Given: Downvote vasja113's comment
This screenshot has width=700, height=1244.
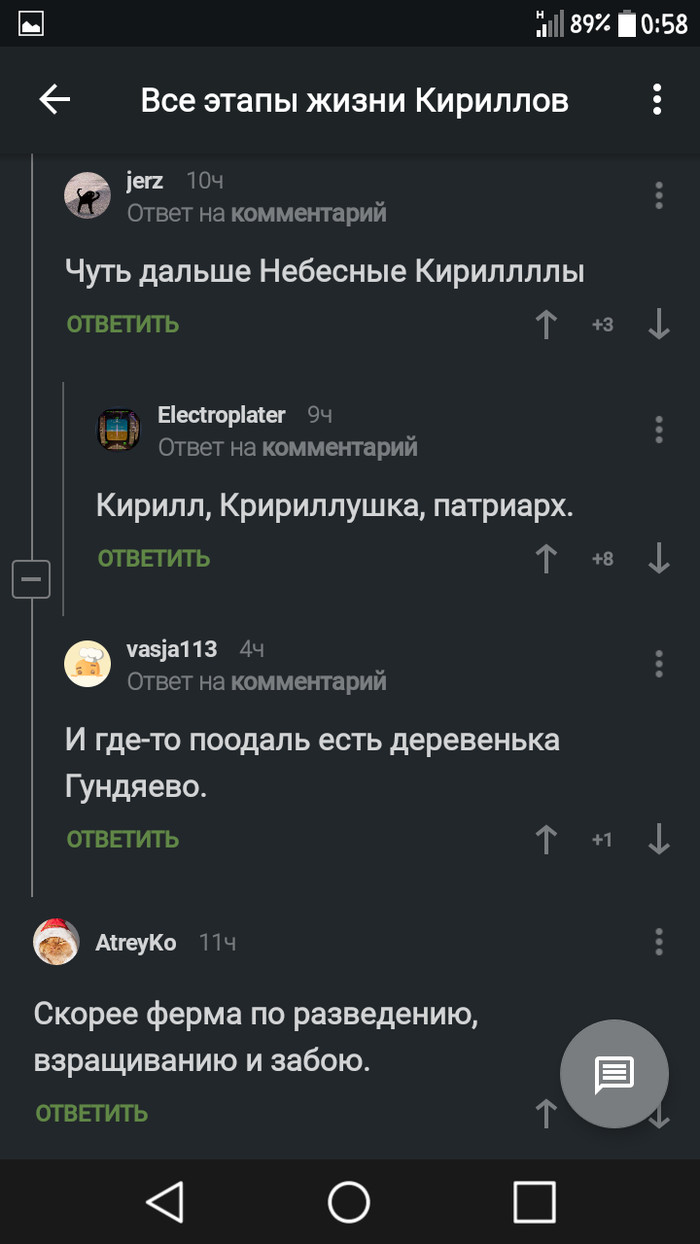Looking at the screenshot, I should coord(658,839).
